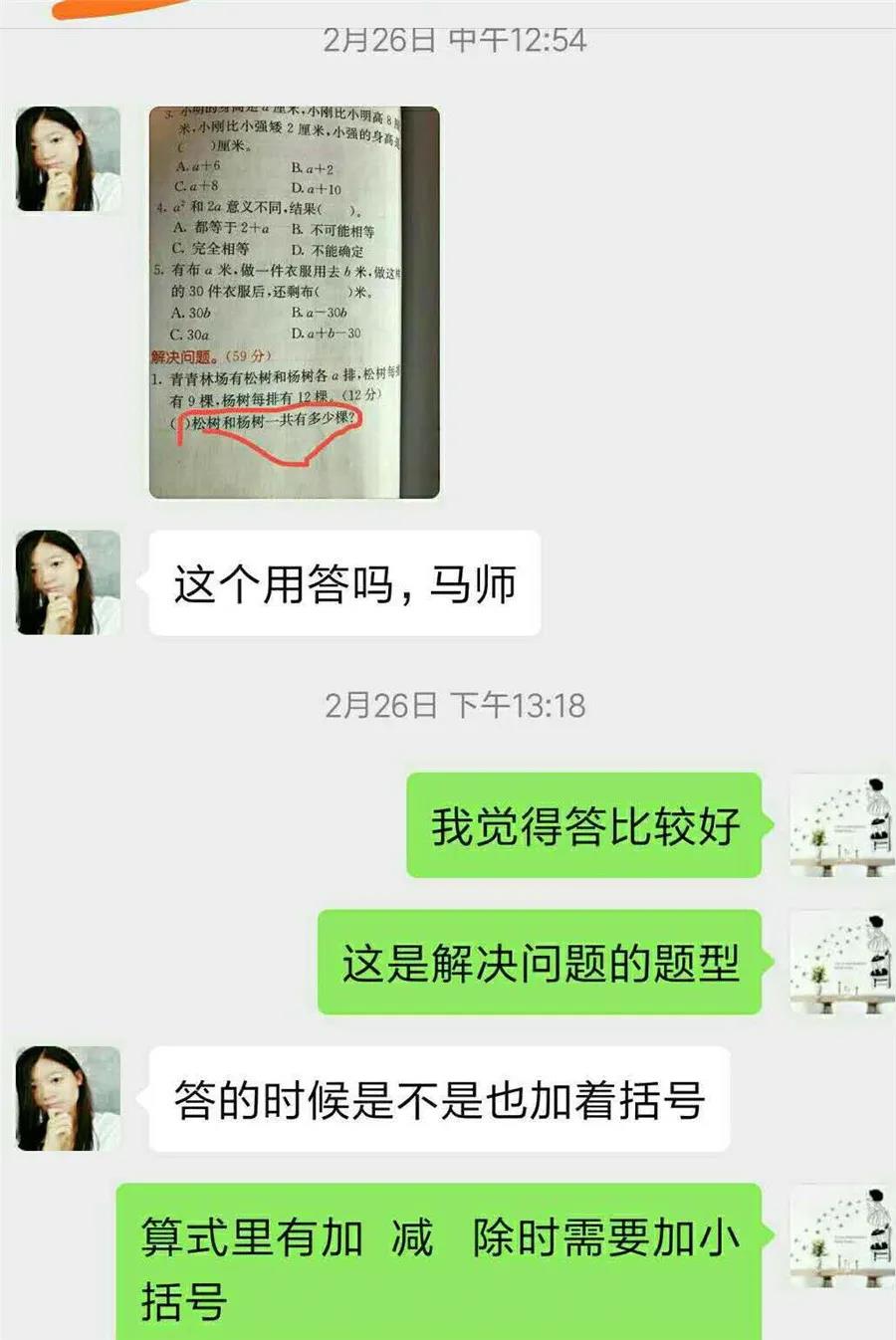896x1340 pixels.
Task: Tap the avatar next to 我觉得答比较好
Action: [841, 825]
